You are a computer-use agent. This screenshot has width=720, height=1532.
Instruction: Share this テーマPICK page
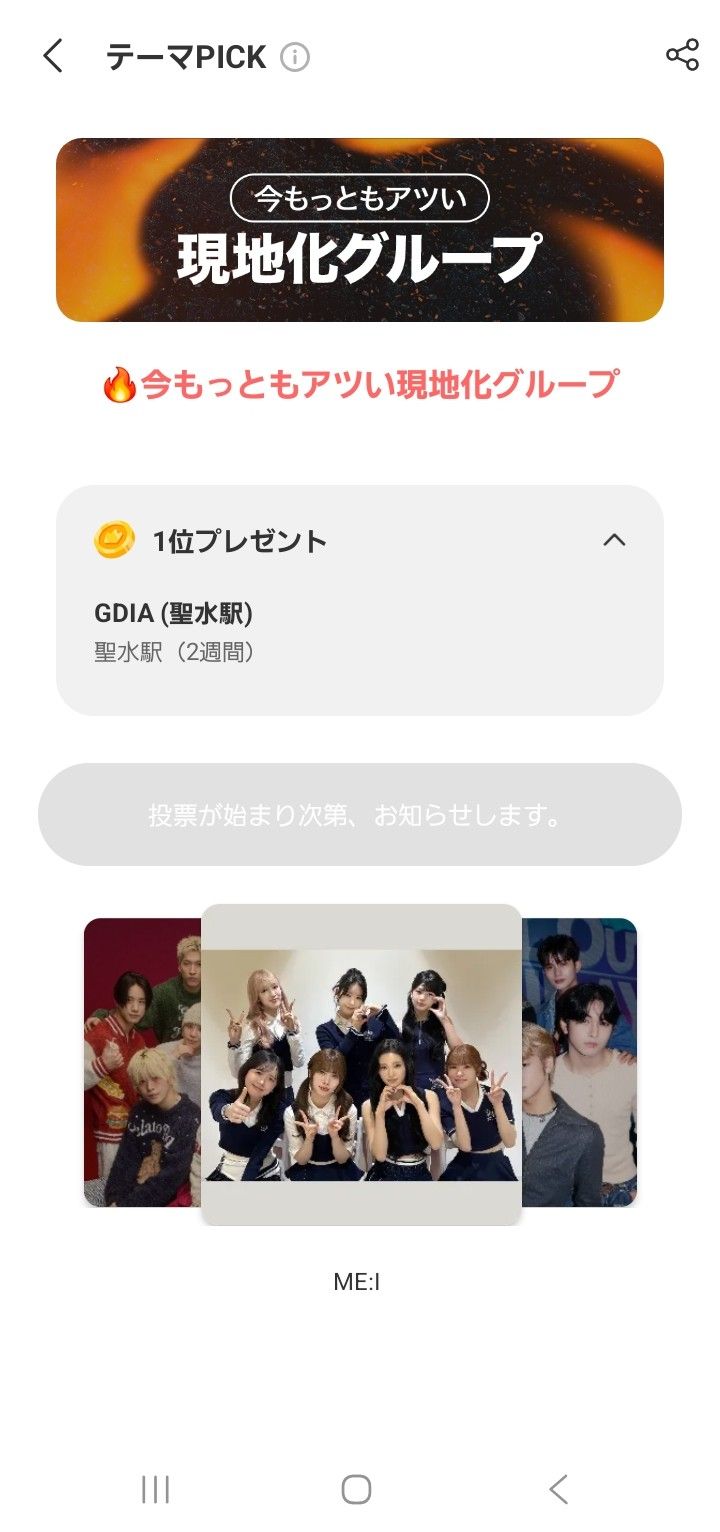(x=682, y=55)
